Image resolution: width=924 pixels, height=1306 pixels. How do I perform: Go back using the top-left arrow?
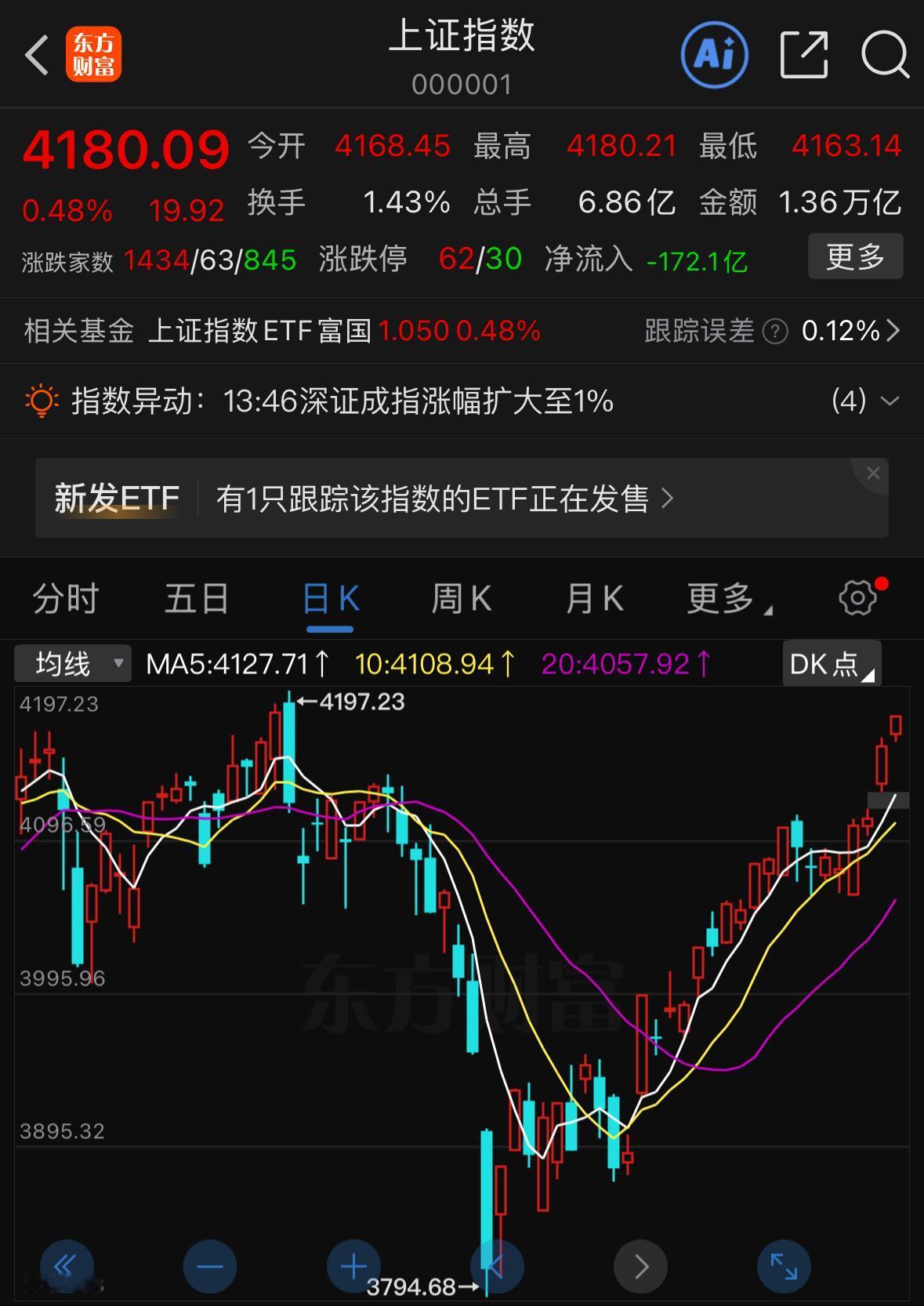pos(36,54)
